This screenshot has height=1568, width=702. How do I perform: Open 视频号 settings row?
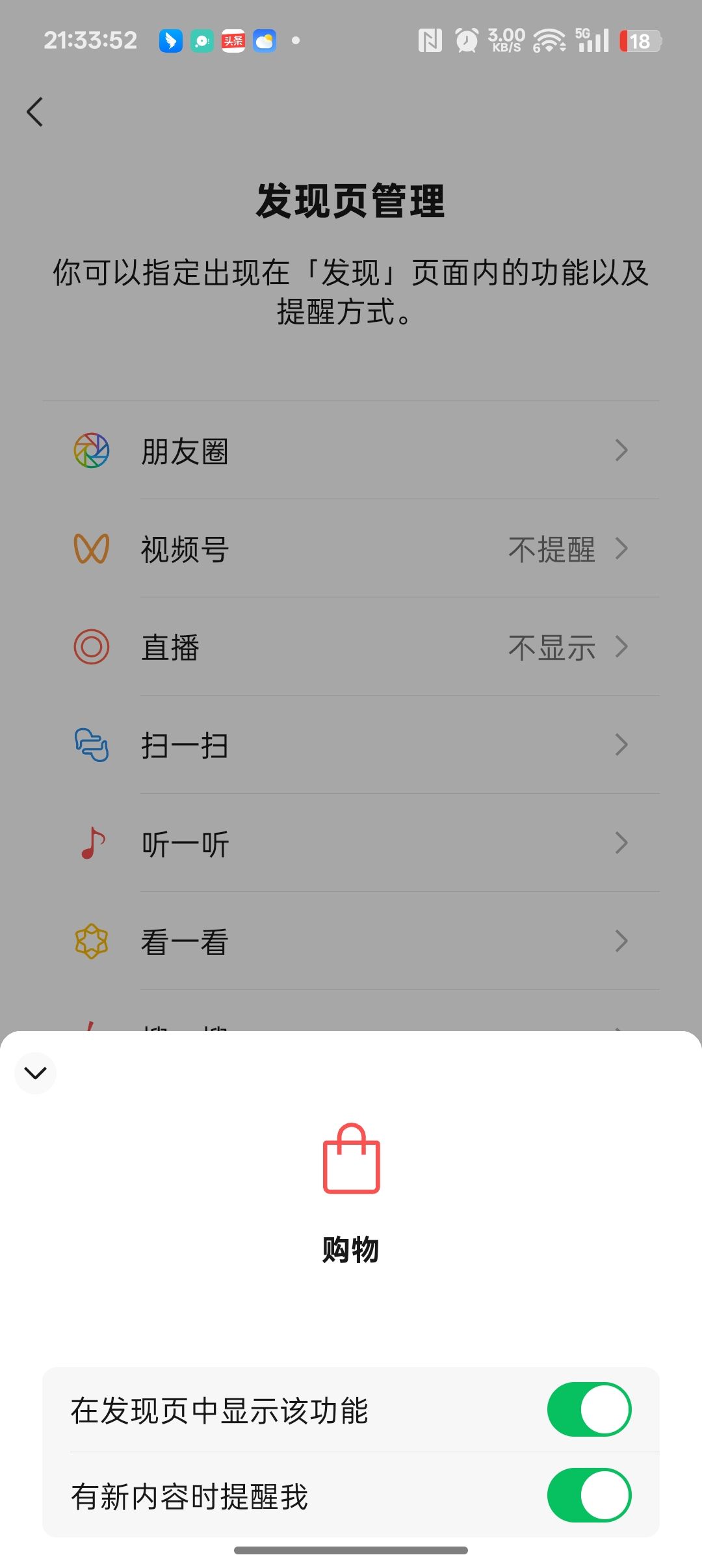pos(351,549)
